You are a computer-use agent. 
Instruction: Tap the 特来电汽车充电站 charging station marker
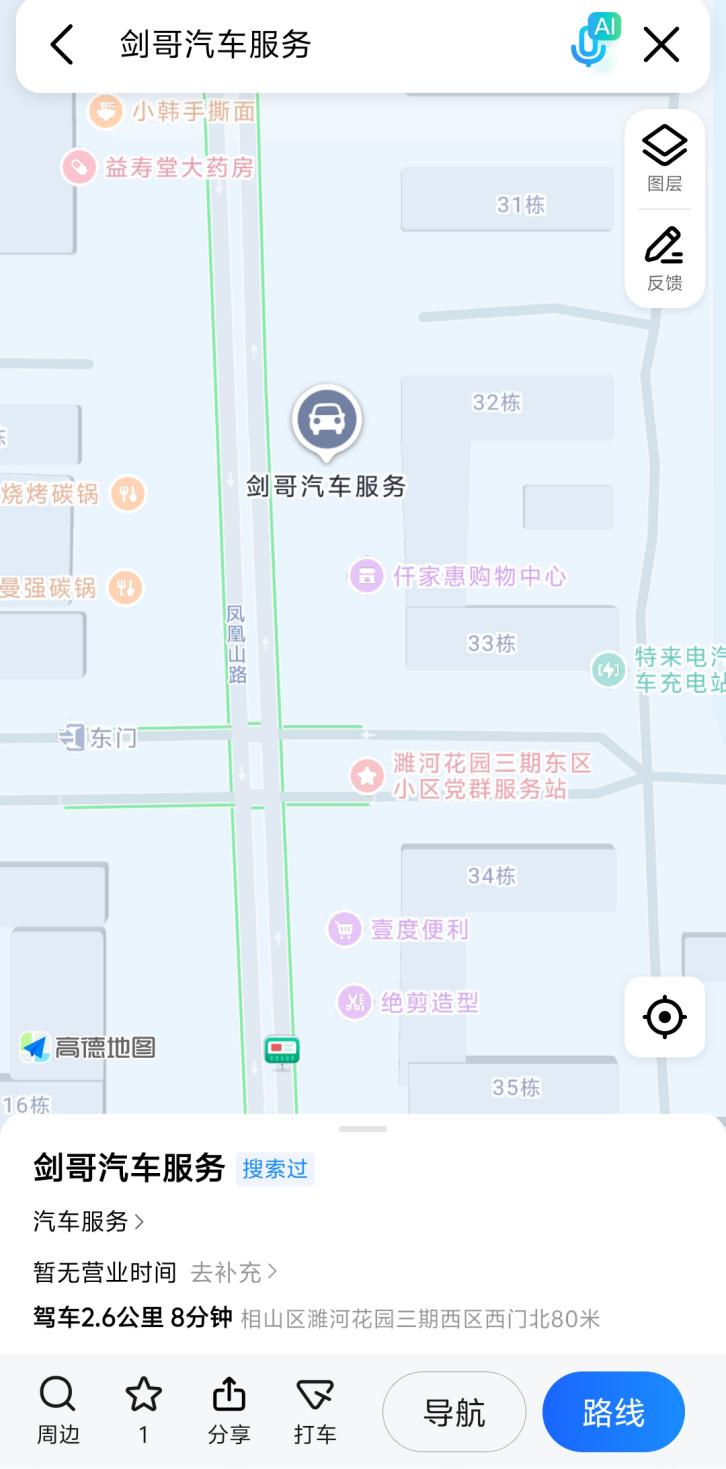pos(608,670)
